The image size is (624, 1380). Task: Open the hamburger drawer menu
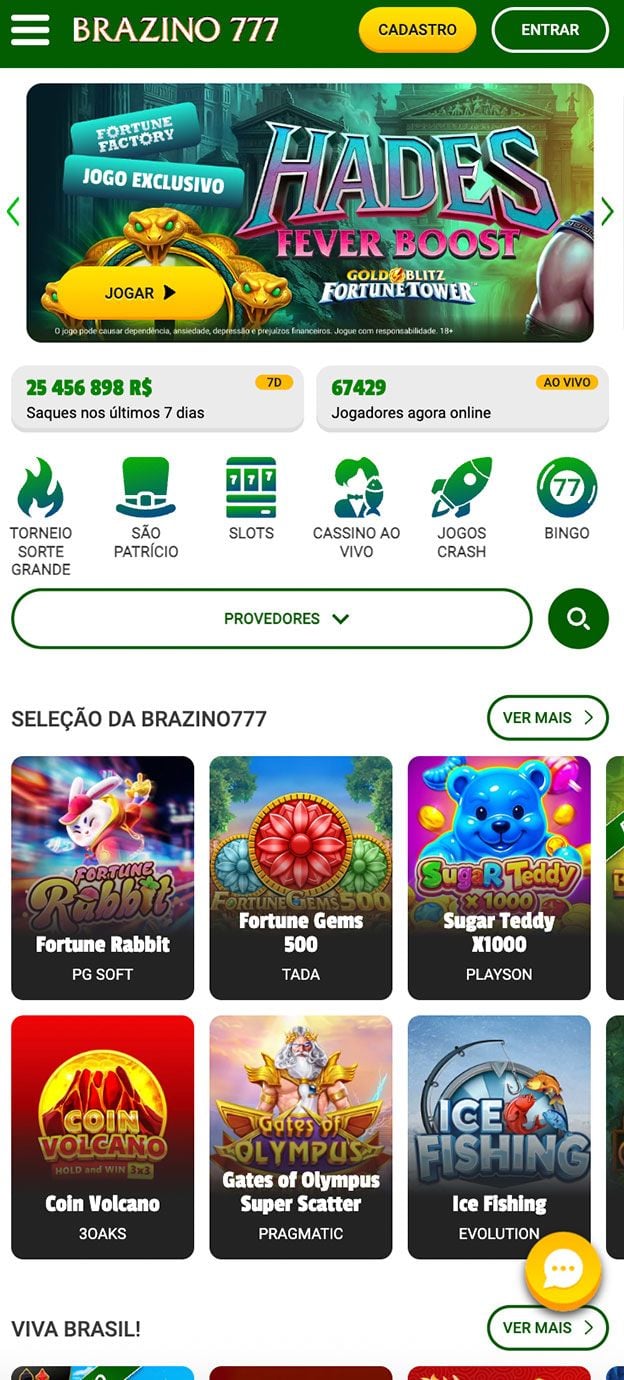(30, 30)
